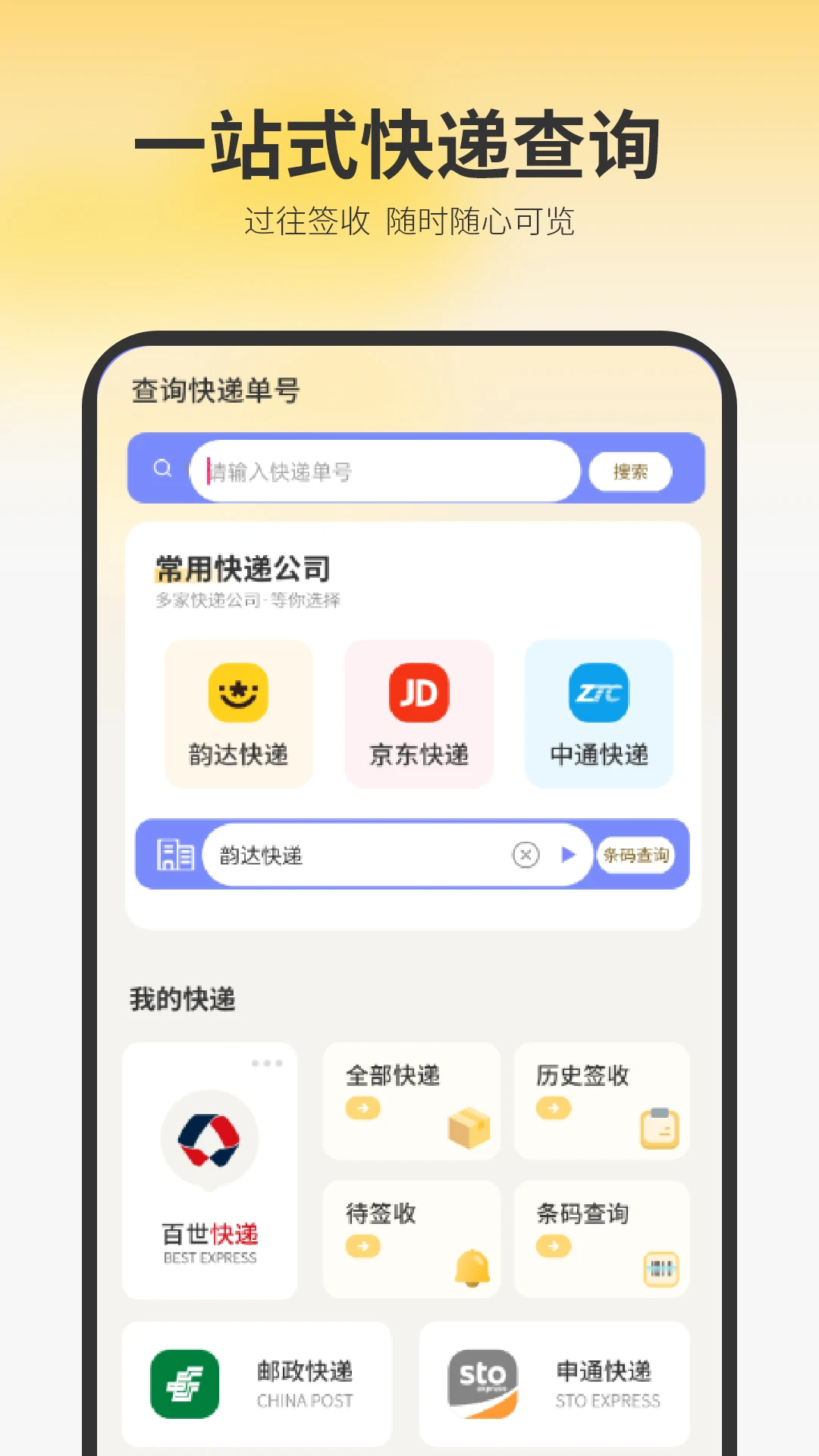This screenshot has width=819, height=1456.
Task: Open the three-dot menu on 百世快递 card
Action: pos(266,1064)
